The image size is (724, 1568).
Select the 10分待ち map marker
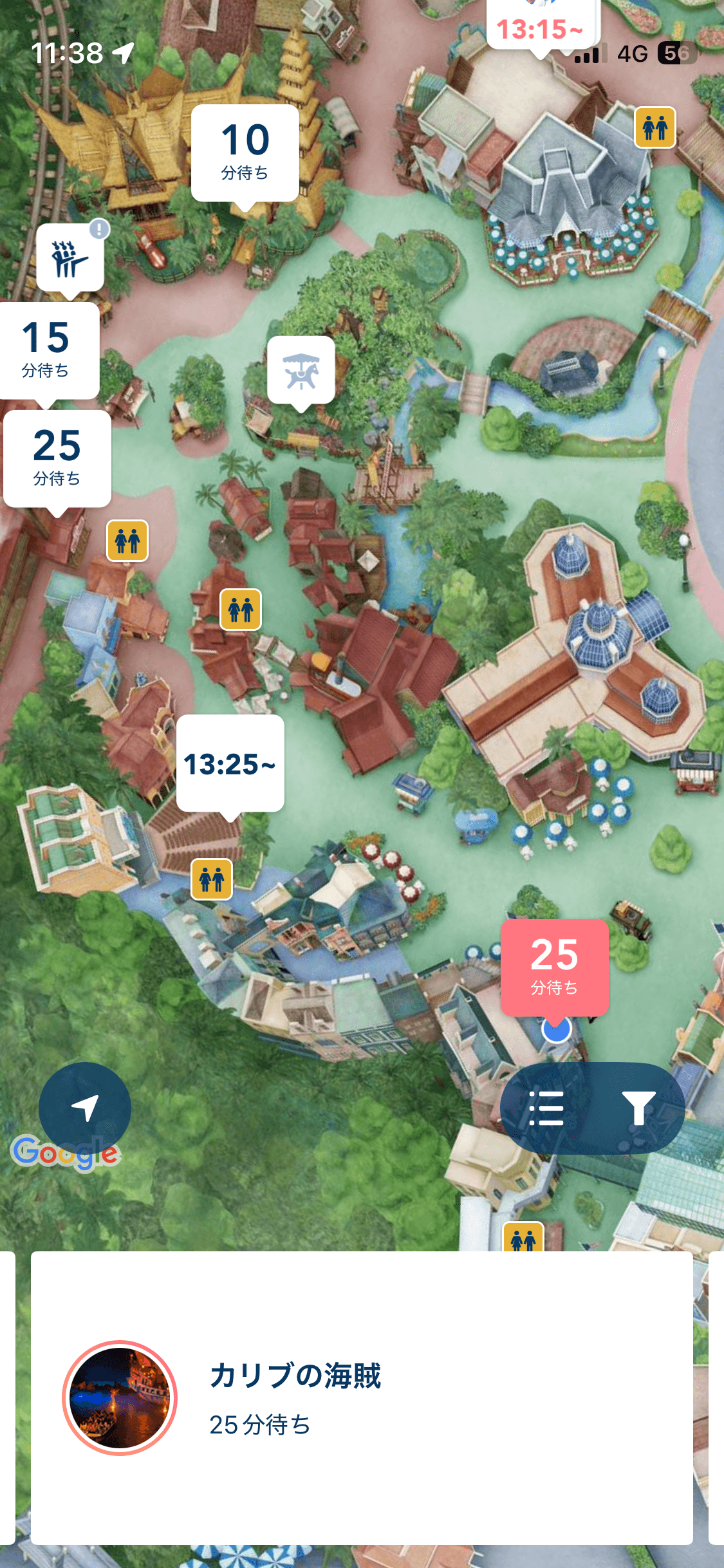pos(245,153)
